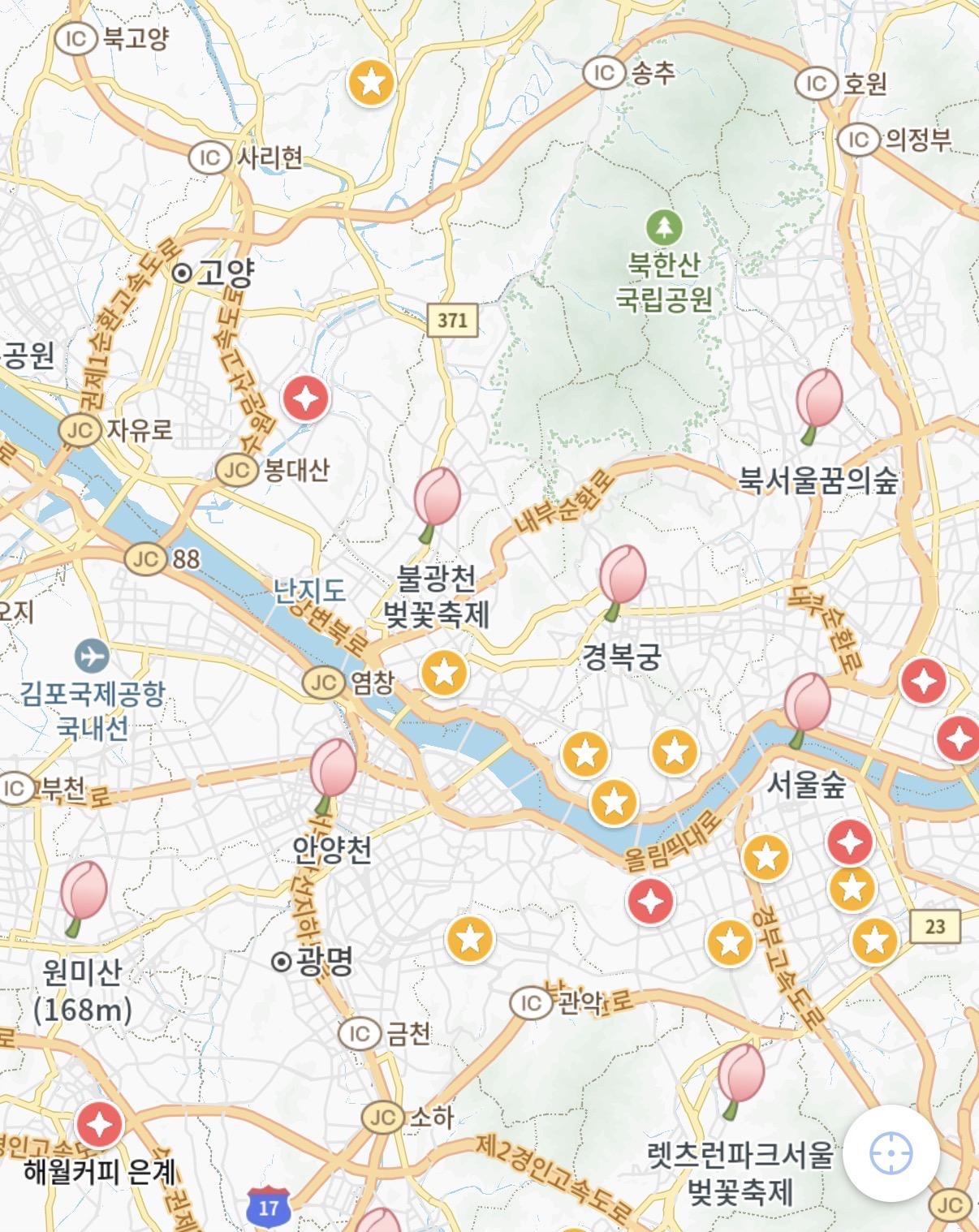Viewport: 979px width, 1232px height.
Task: Tap the yellow star marker near 송추
Action: [371, 82]
